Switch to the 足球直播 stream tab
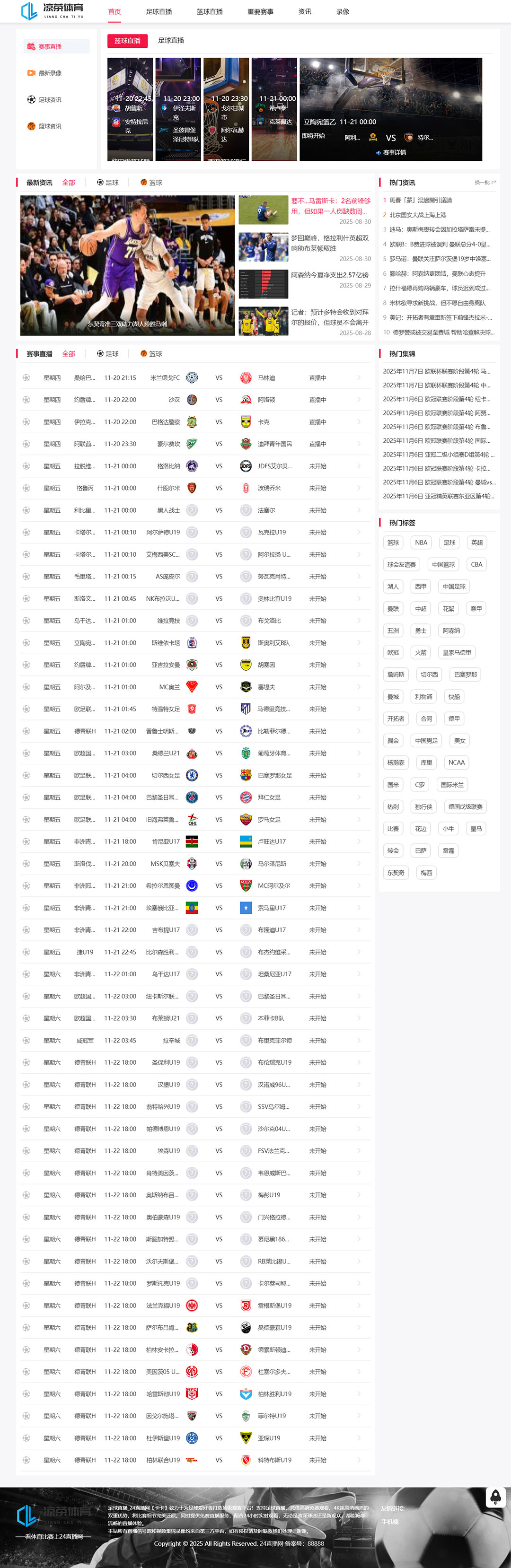The width and height of the screenshot is (511, 1568). coord(170,40)
